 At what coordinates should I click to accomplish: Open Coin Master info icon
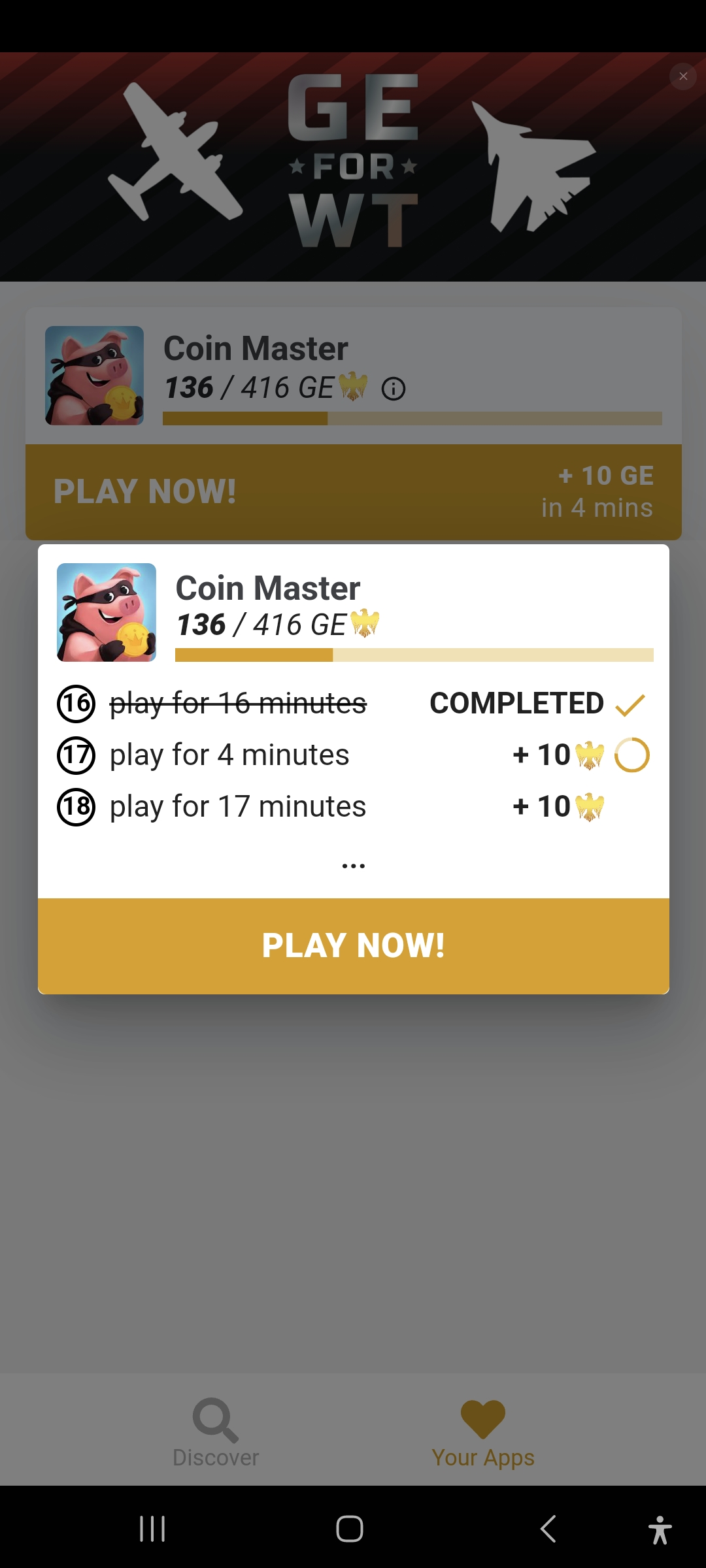point(394,389)
